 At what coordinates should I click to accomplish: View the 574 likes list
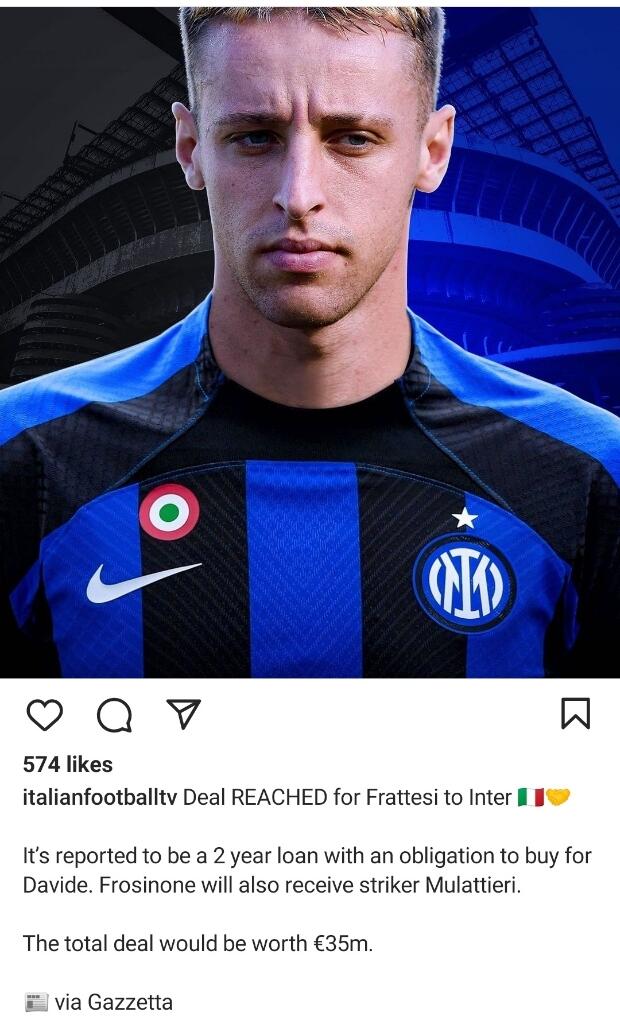pyautogui.click(x=68, y=765)
